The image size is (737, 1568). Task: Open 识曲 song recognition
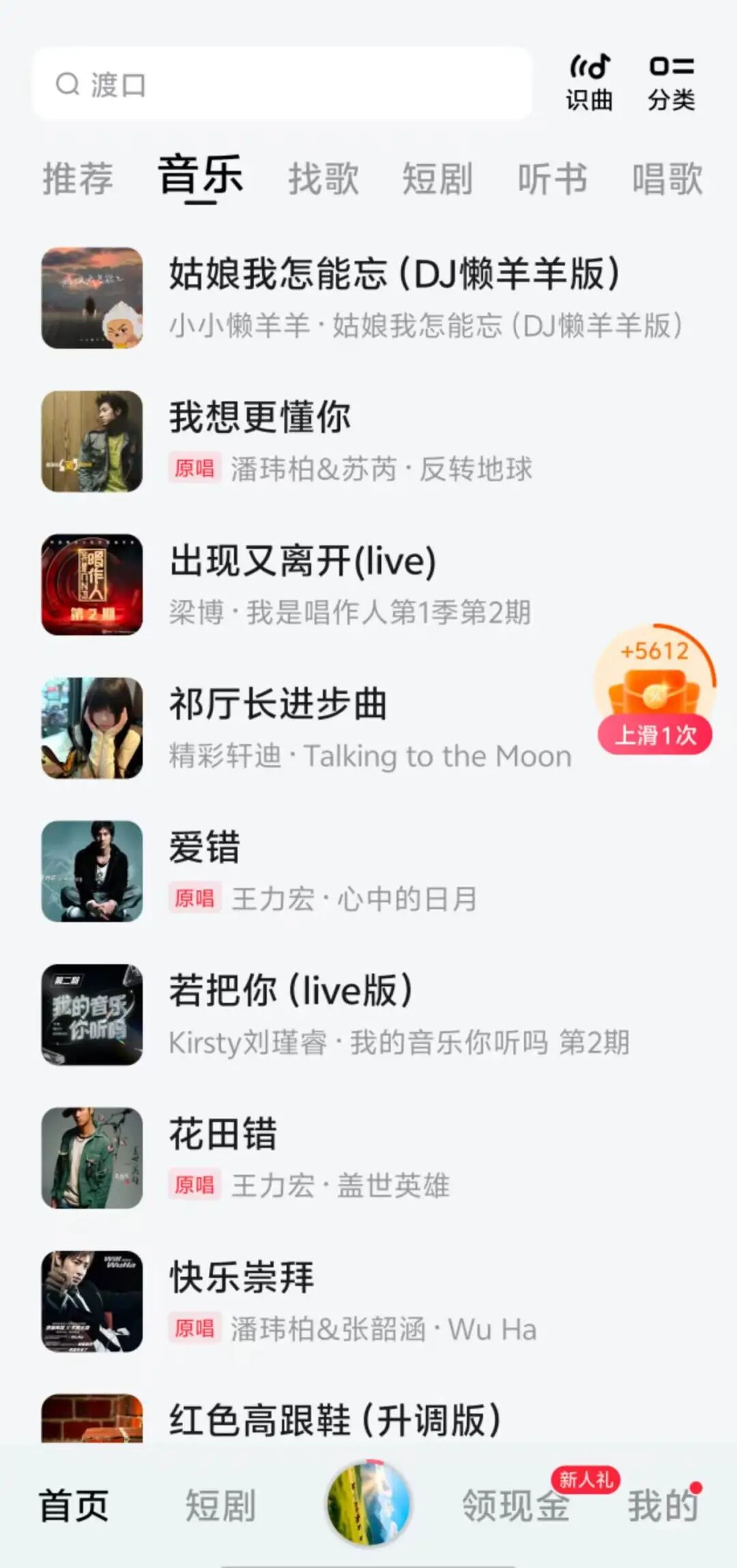(x=589, y=83)
